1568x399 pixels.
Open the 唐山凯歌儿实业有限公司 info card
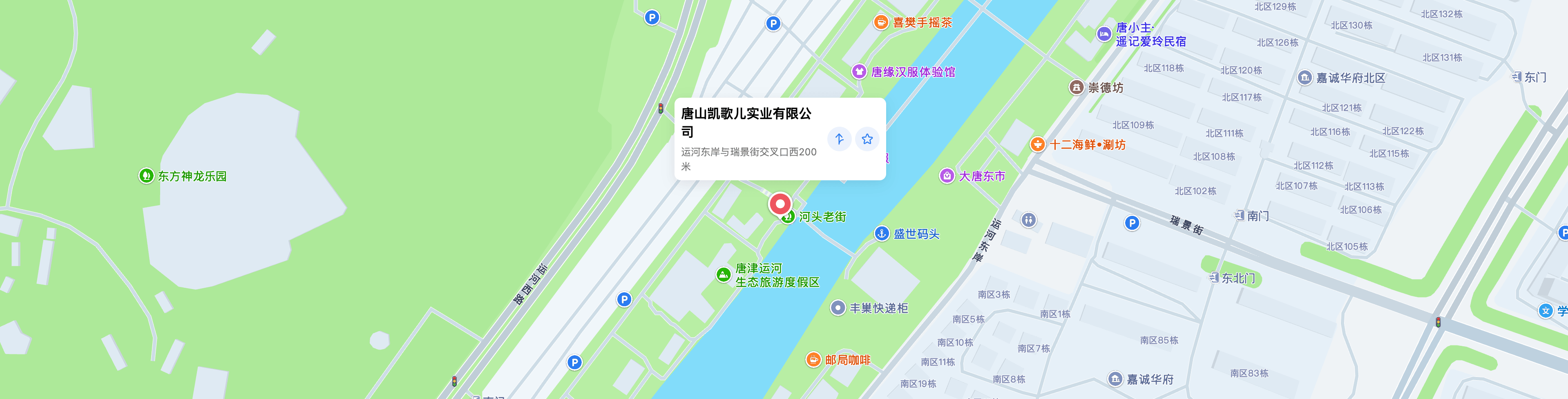[748, 138]
